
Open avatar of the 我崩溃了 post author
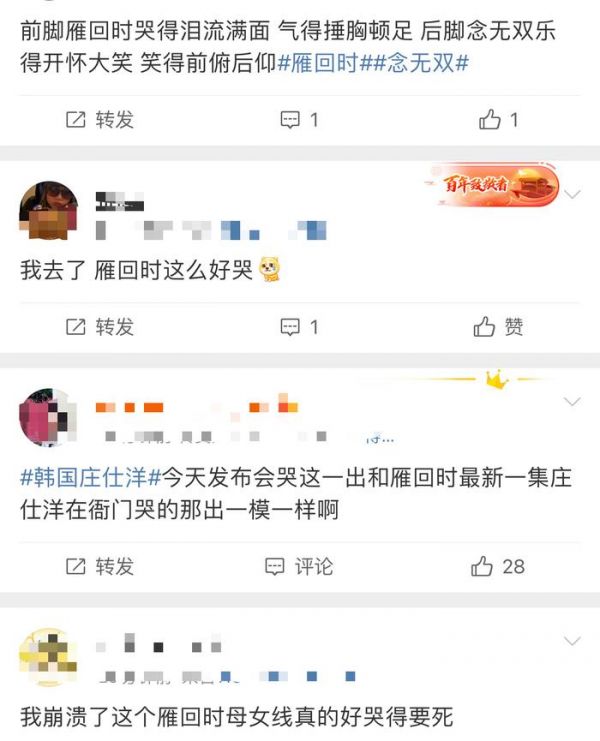[48, 657]
